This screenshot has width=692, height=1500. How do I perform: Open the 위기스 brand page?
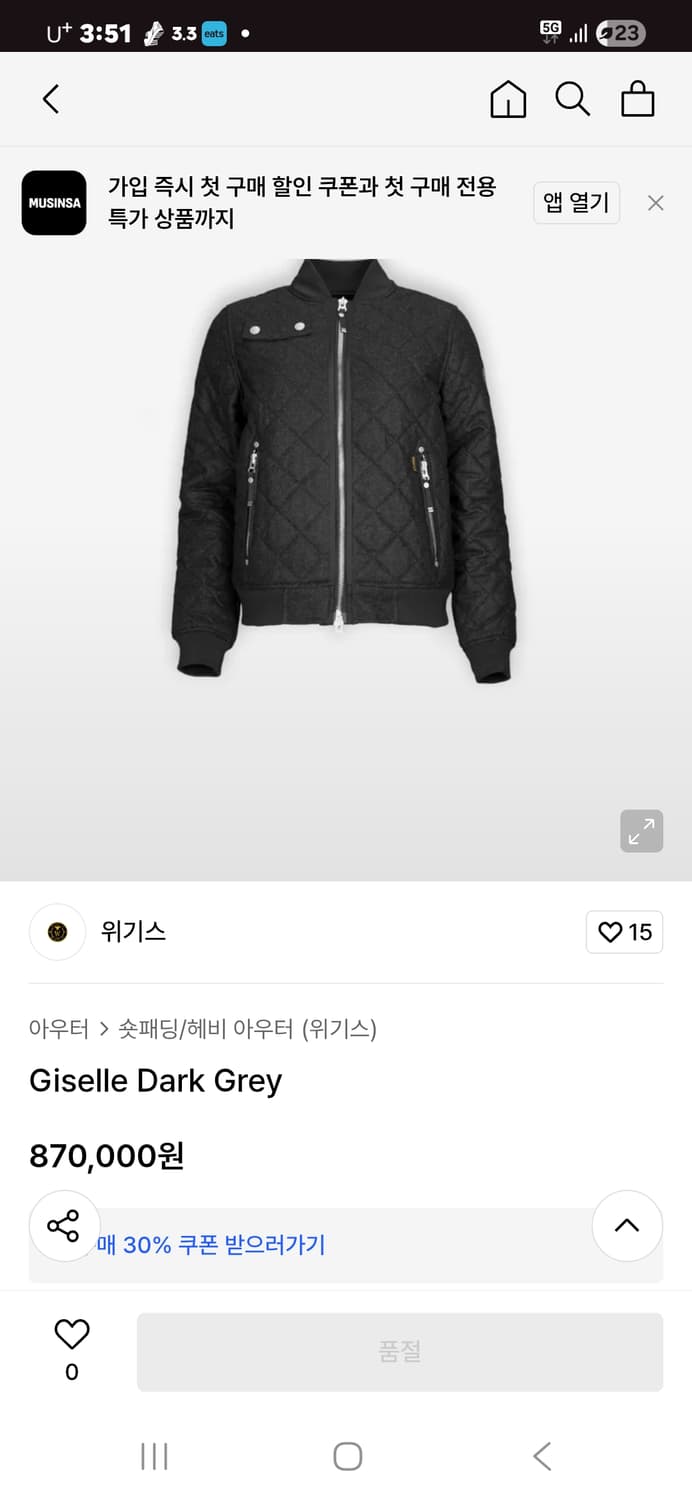(132, 932)
